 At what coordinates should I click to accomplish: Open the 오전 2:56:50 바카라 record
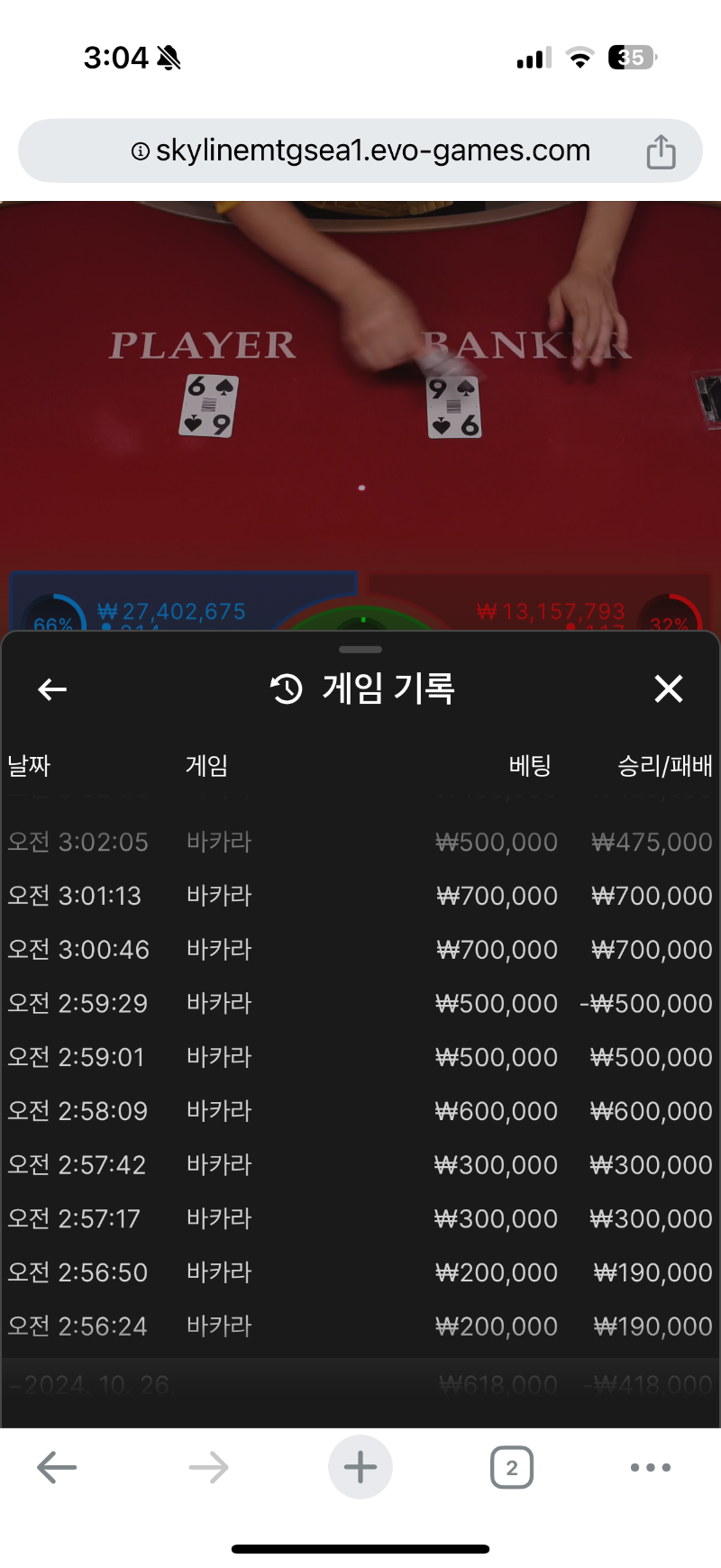click(x=360, y=1272)
